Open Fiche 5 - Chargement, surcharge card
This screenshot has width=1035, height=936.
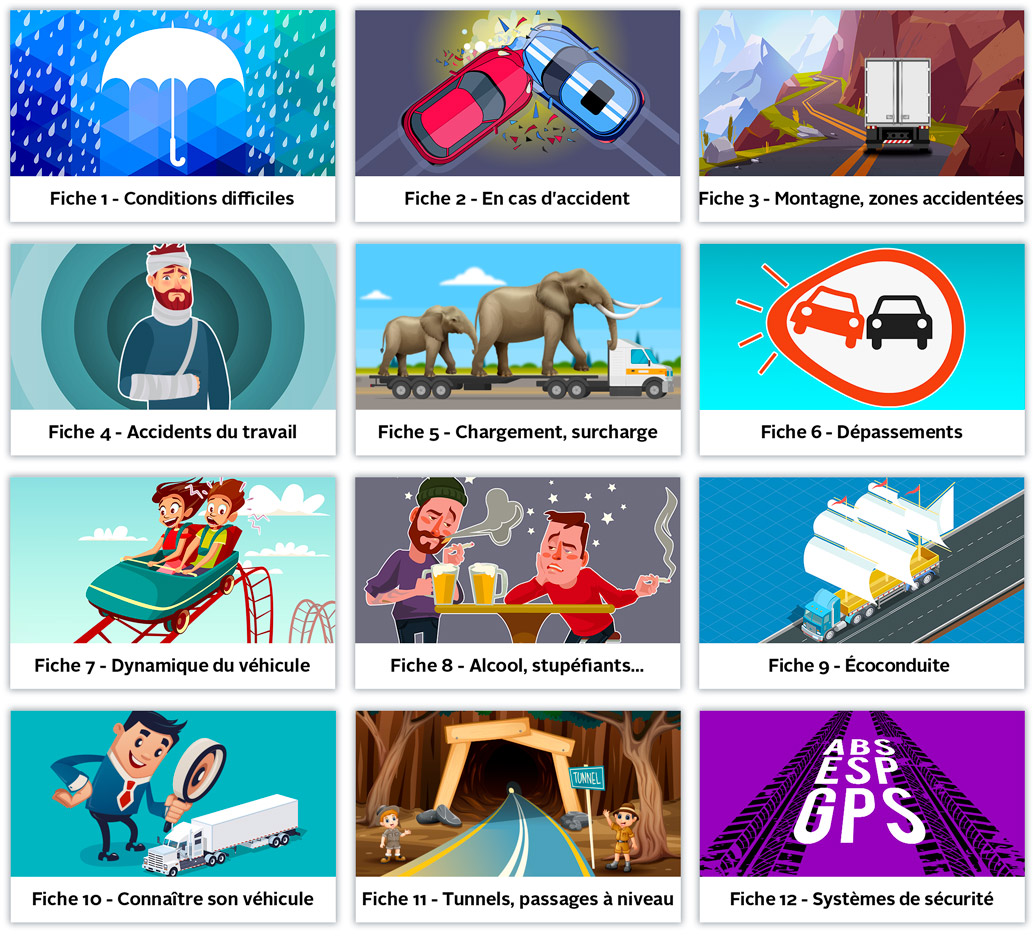[x=517, y=349]
